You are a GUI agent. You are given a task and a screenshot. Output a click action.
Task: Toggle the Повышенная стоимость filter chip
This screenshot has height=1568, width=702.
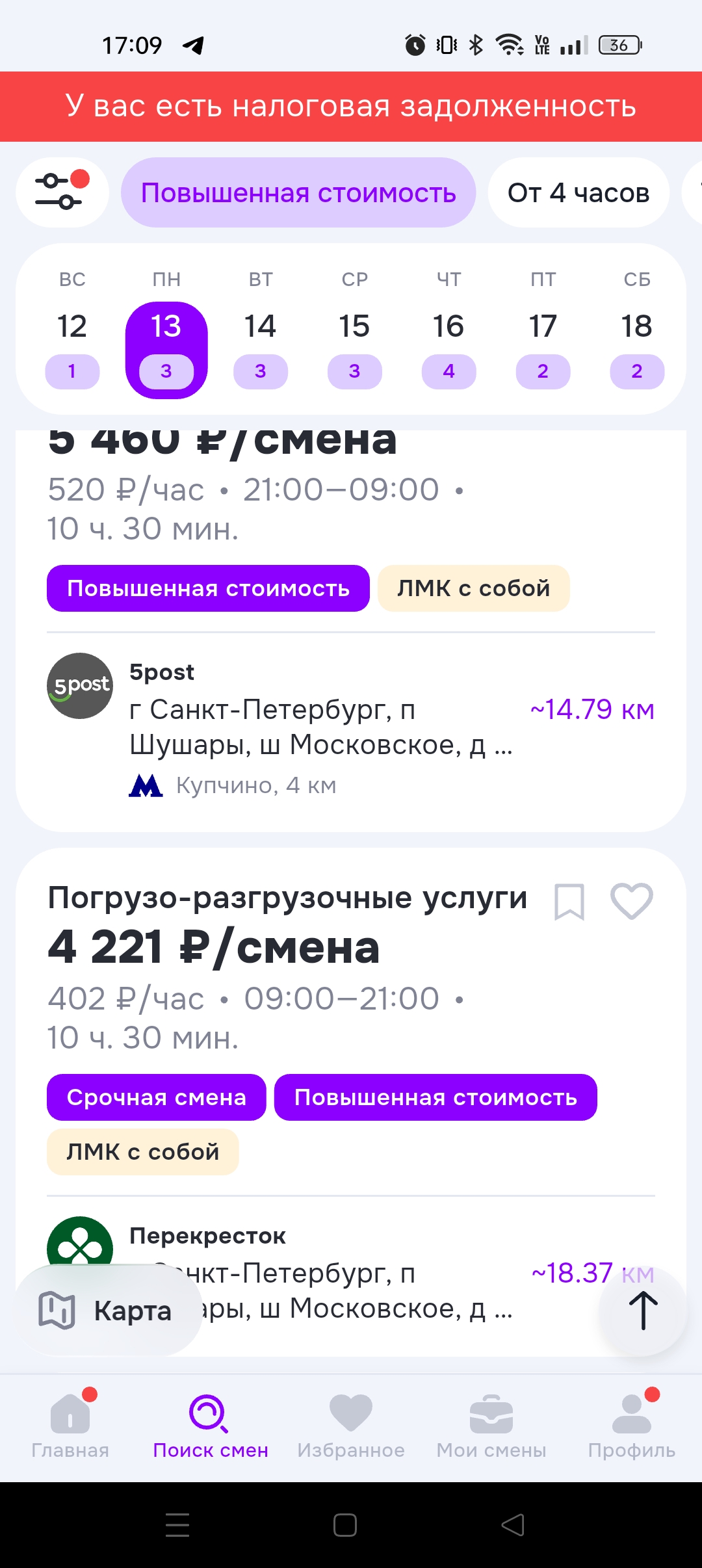(x=298, y=192)
